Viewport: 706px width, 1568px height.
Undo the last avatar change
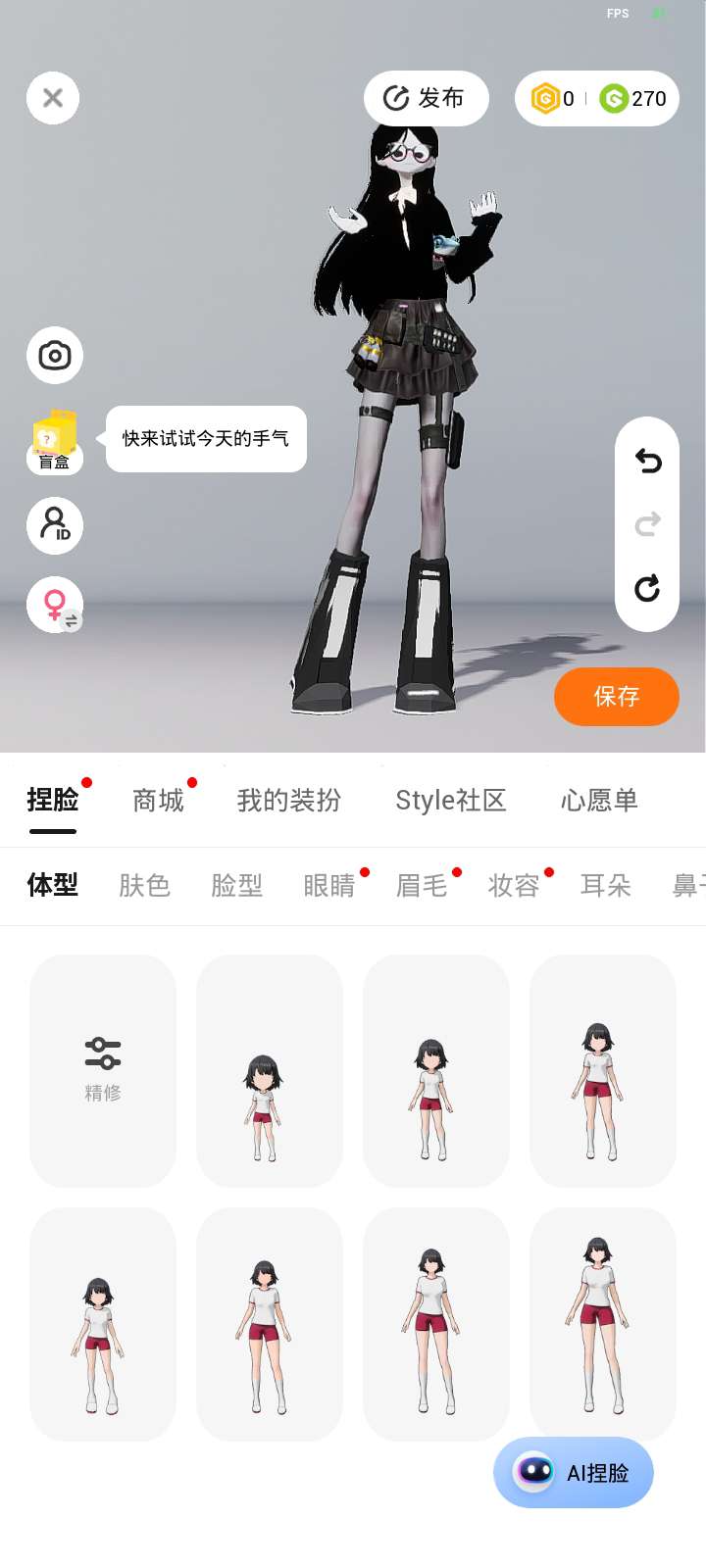point(647,461)
